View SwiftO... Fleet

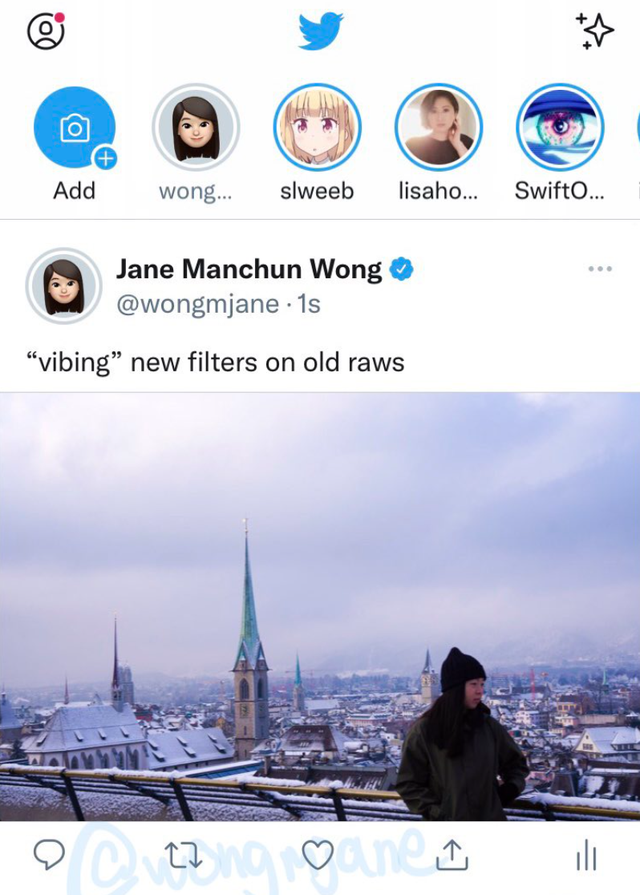tap(559, 129)
